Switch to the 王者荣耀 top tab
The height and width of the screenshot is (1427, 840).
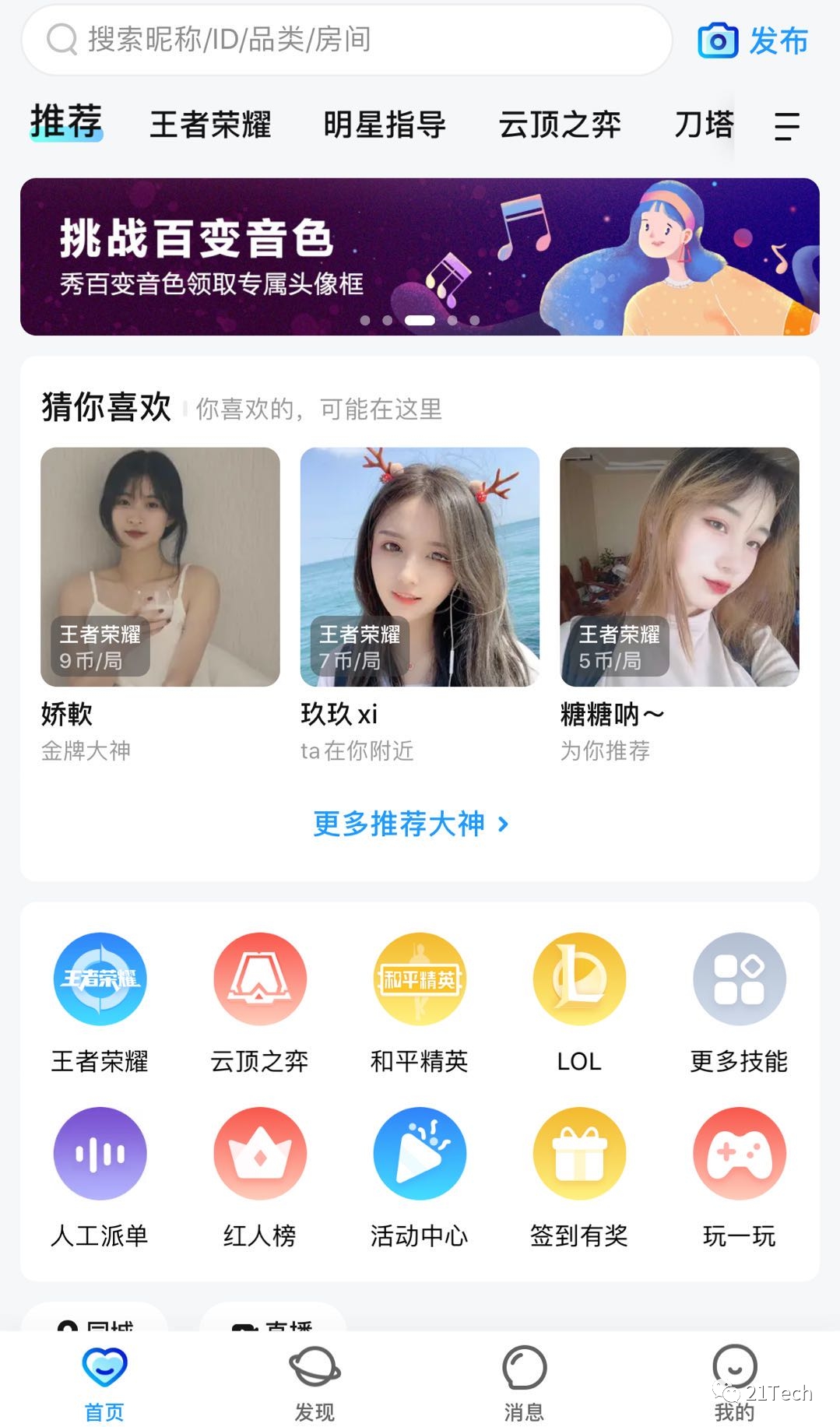[x=210, y=125]
